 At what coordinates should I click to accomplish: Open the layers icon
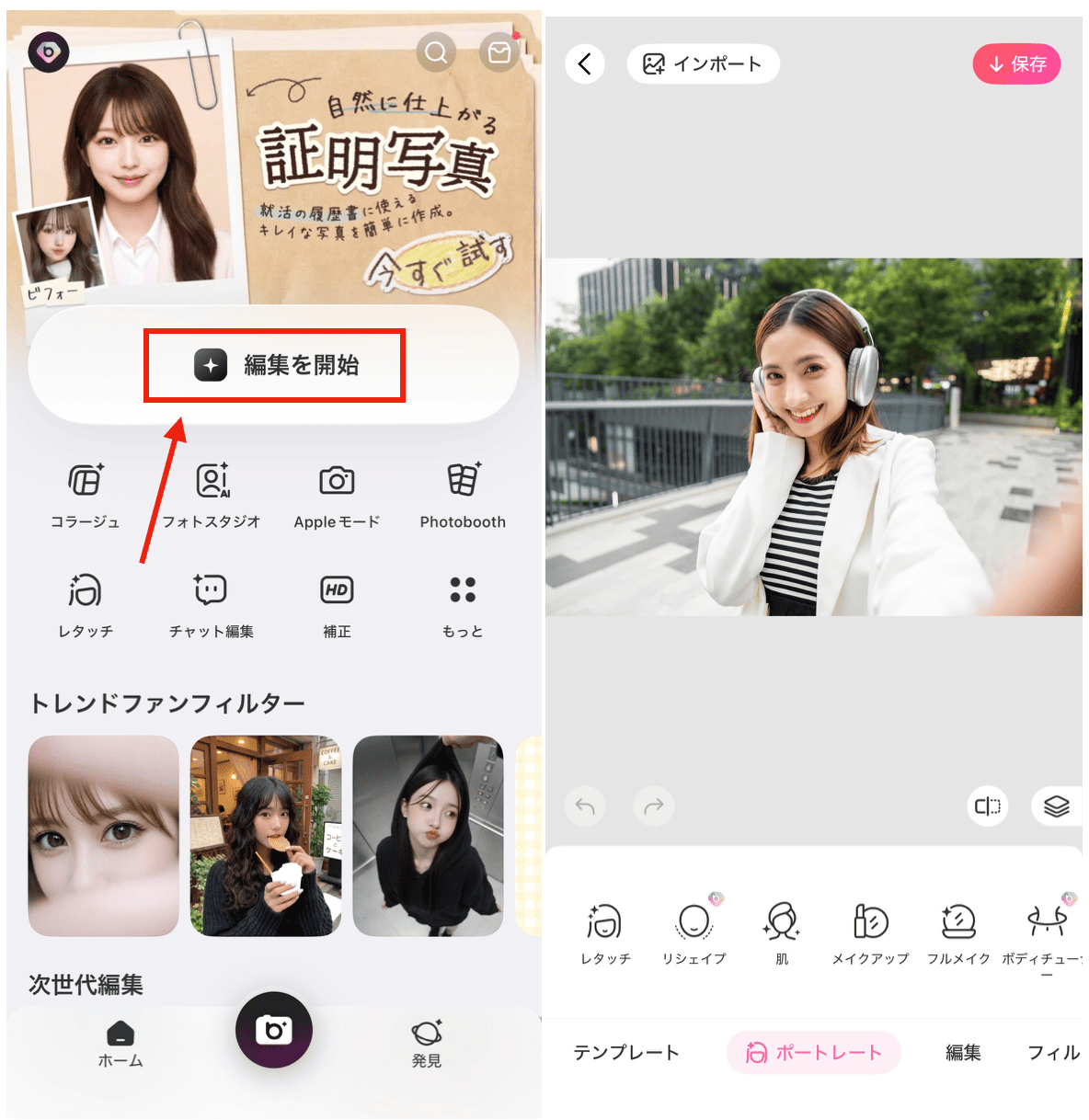pyautogui.click(x=1056, y=806)
